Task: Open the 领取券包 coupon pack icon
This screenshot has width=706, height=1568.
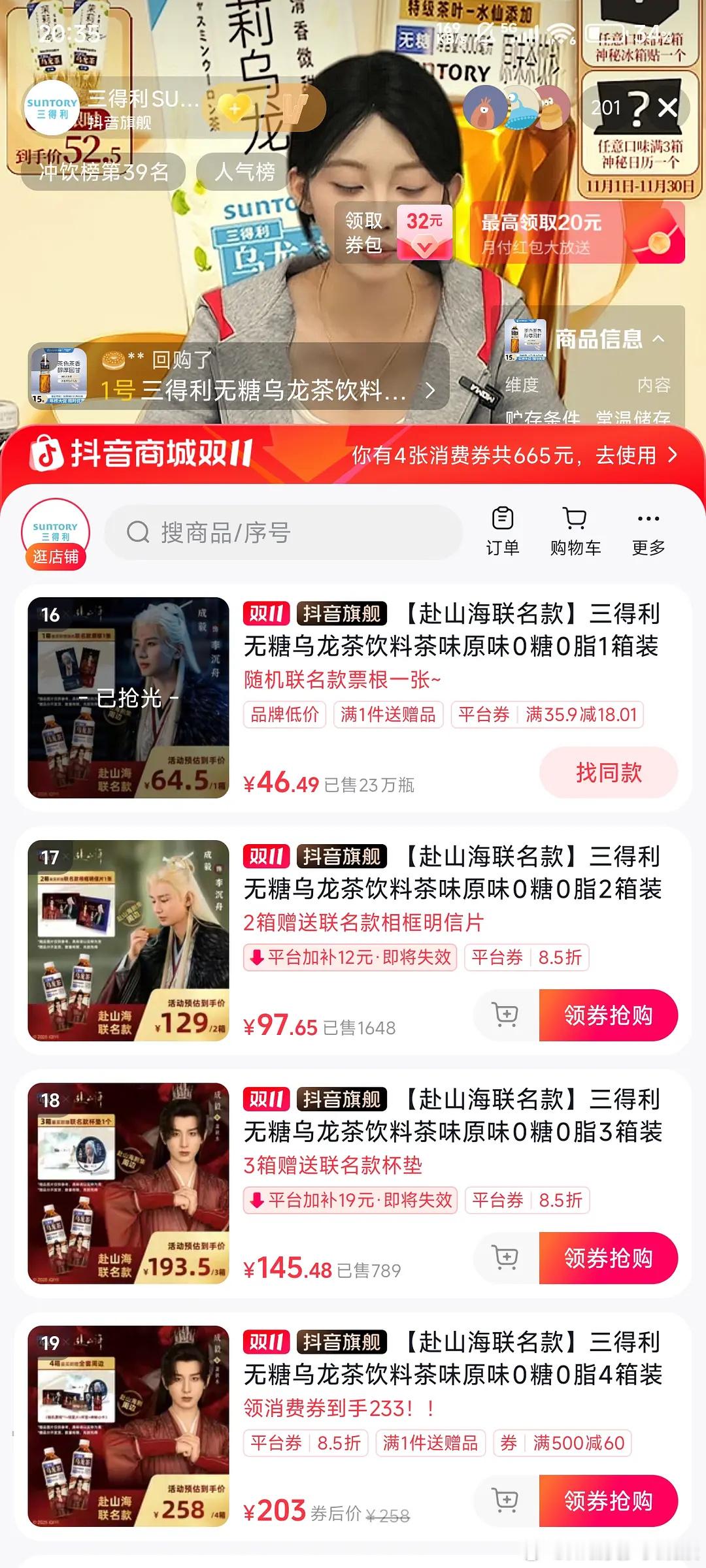Action: [x=363, y=233]
